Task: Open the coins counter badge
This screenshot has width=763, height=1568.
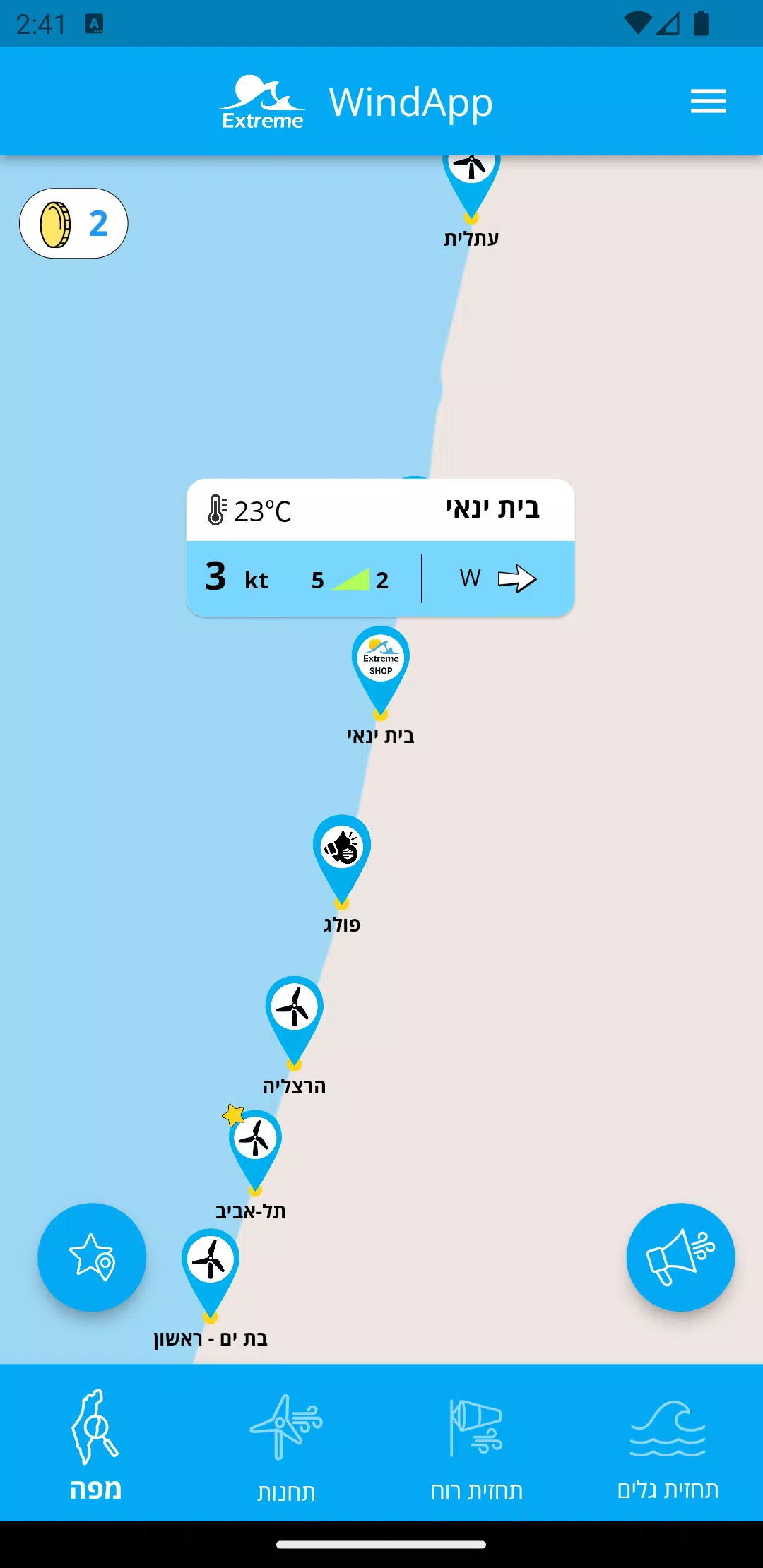Action: 73,223
